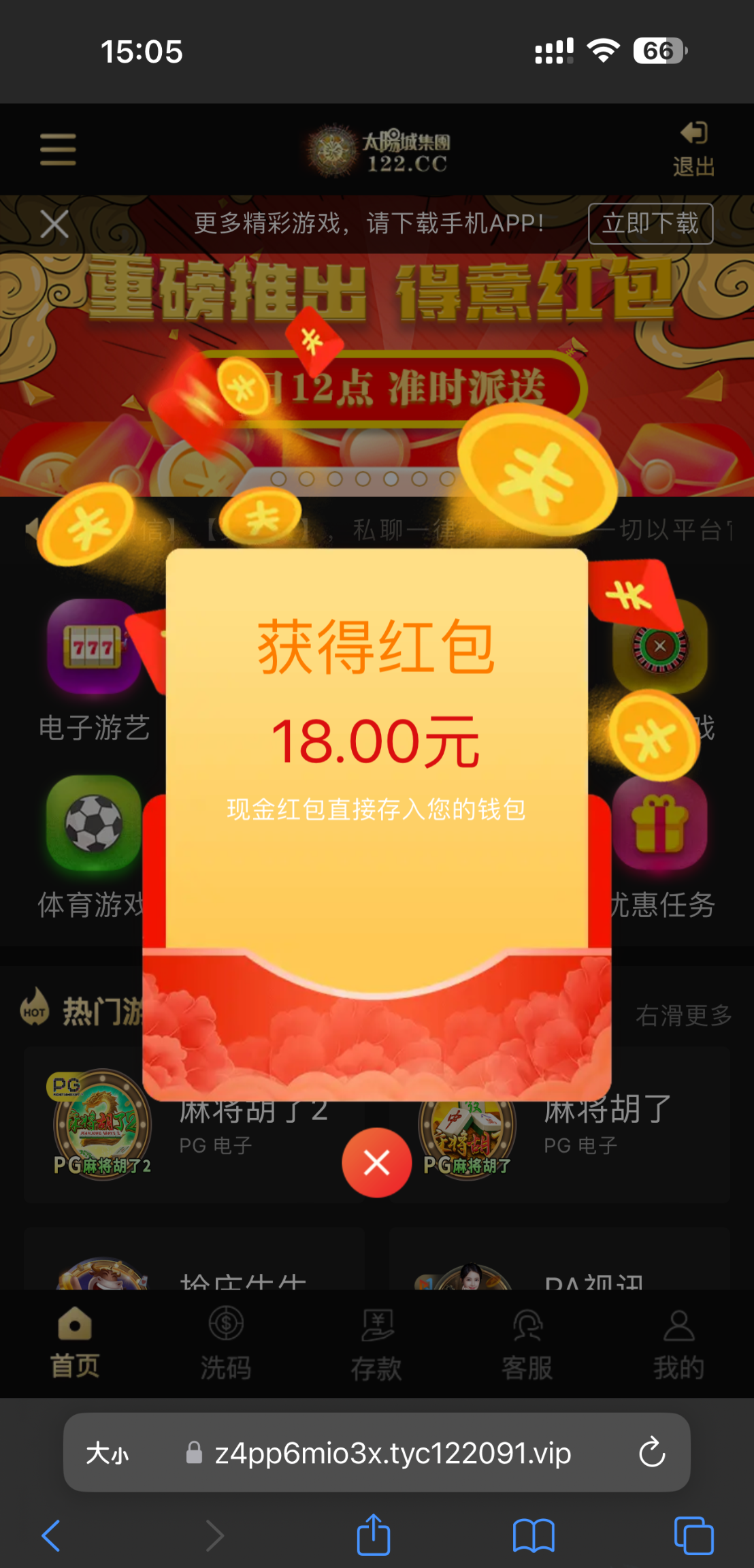Open the hamburger menu

58,149
